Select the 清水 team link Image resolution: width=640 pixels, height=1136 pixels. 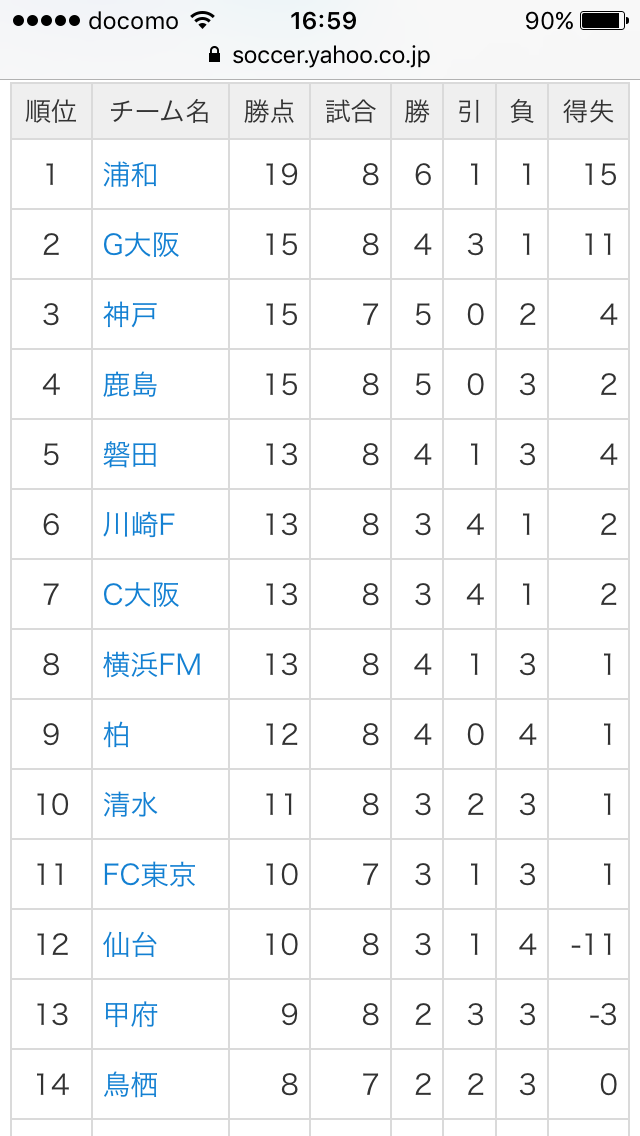tap(130, 805)
